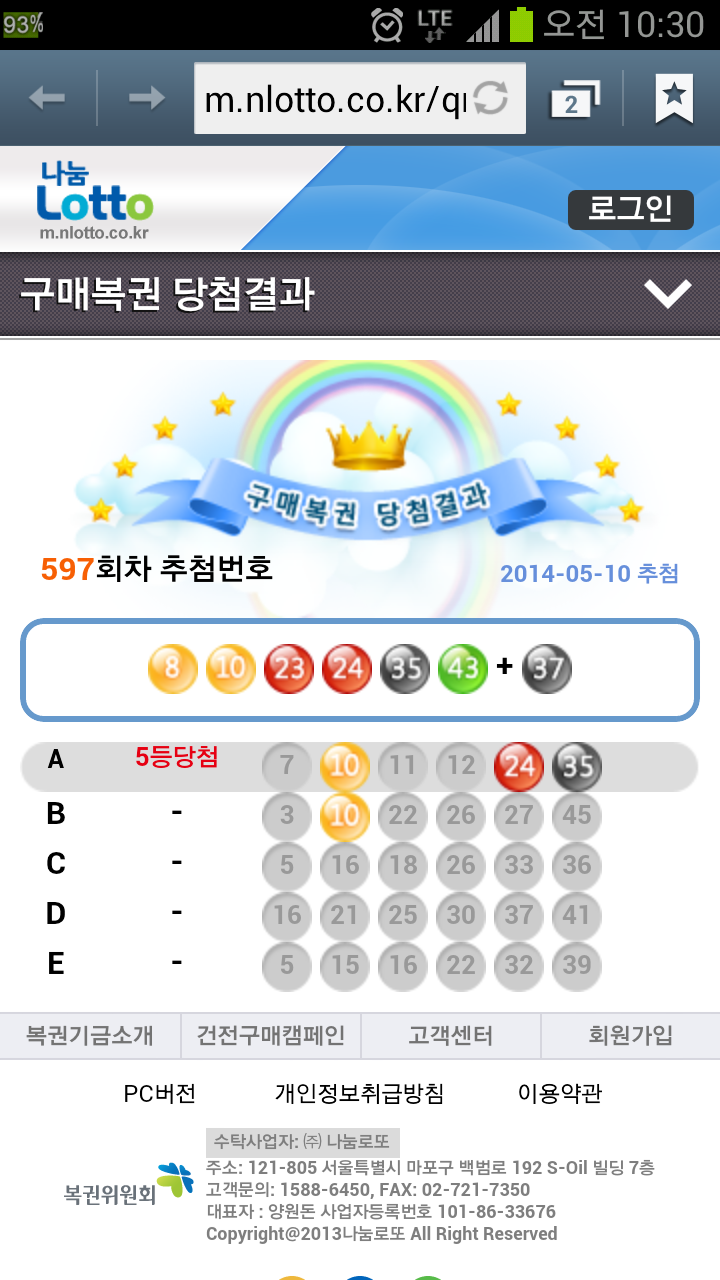Tap the 로그인 button

[x=630, y=210]
